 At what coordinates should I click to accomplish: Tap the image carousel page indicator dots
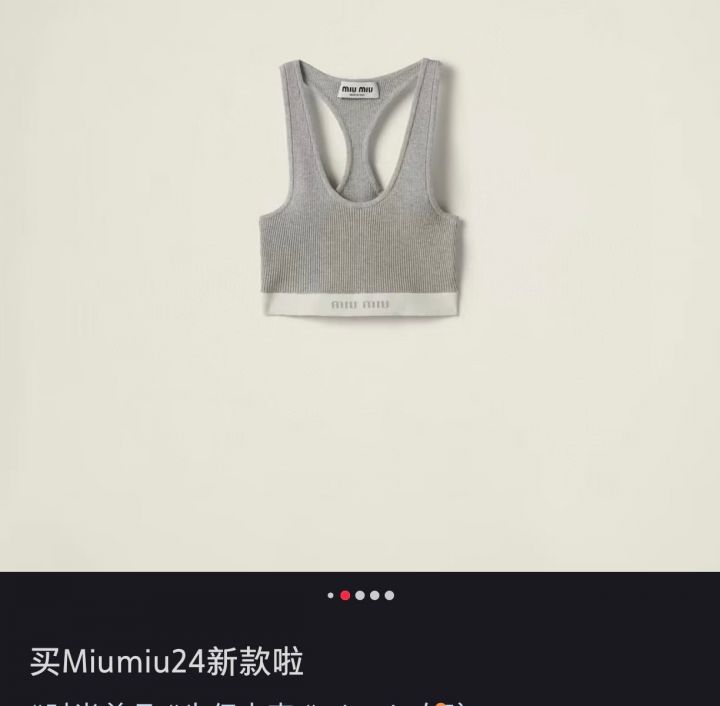click(x=360, y=595)
